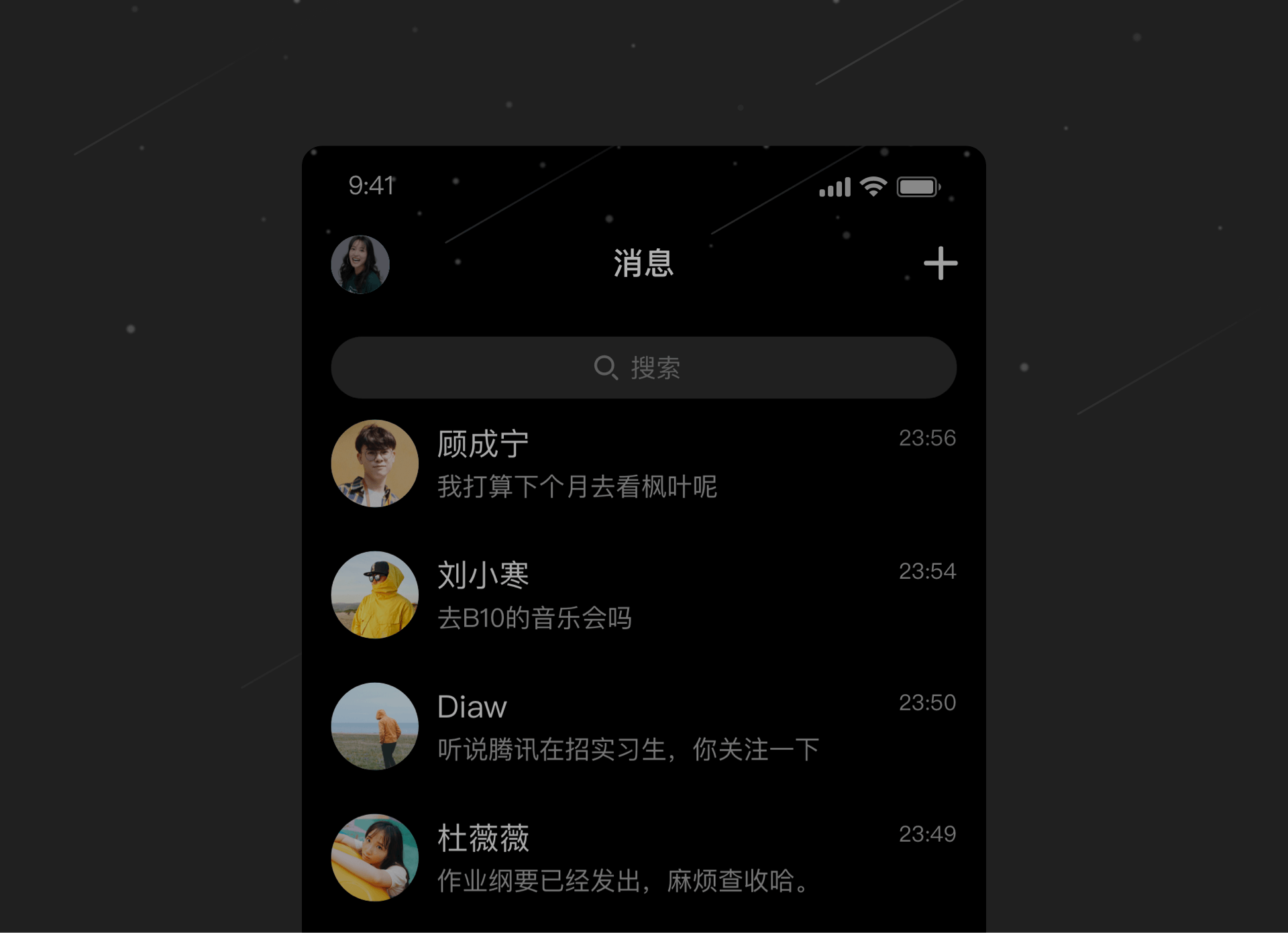This screenshot has height=933, width=1288.
Task: Open the 搜索 search box
Action: 643,368
